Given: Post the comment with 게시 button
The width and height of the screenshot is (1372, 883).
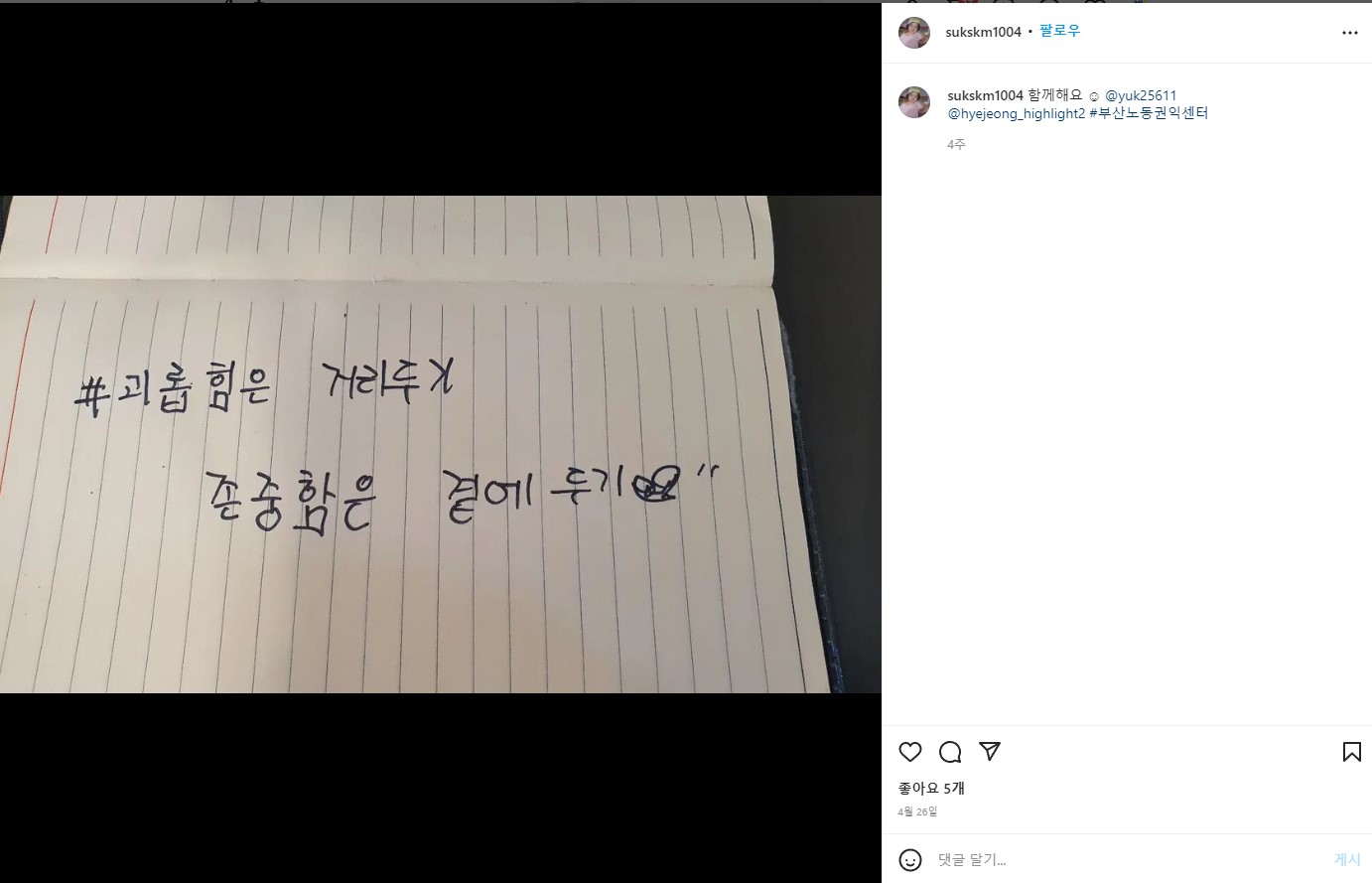Looking at the screenshot, I should [x=1347, y=859].
